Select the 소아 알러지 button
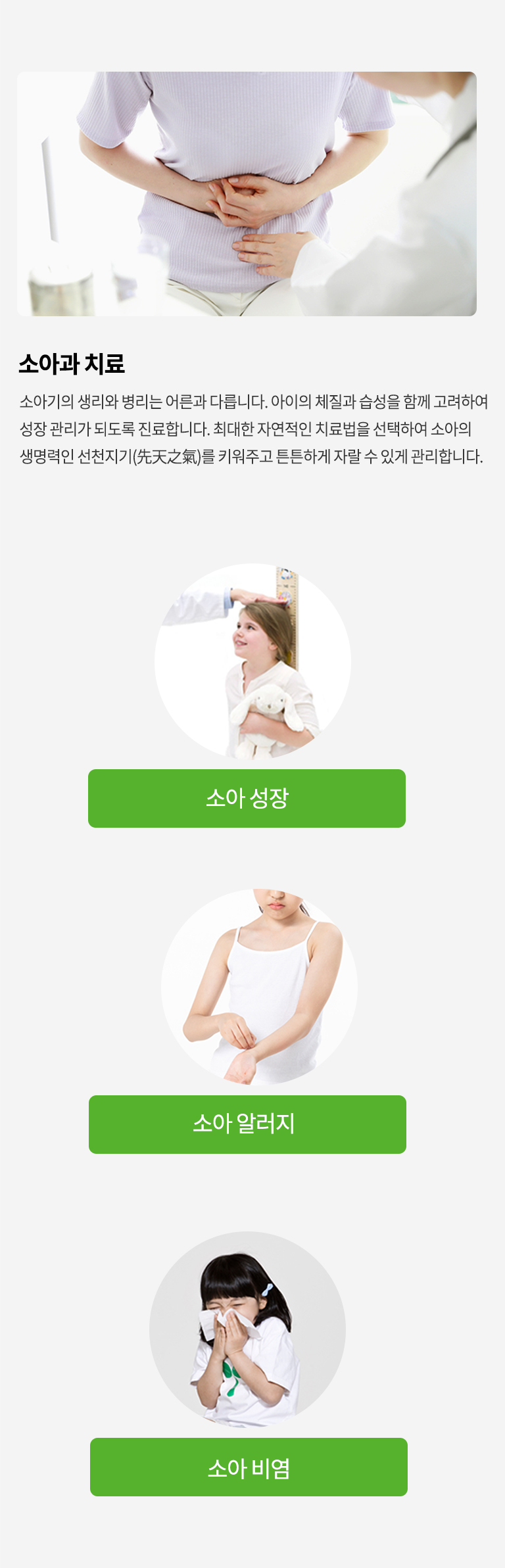Image resolution: width=505 pixels, height=1568 pixels. point(247,1124)
